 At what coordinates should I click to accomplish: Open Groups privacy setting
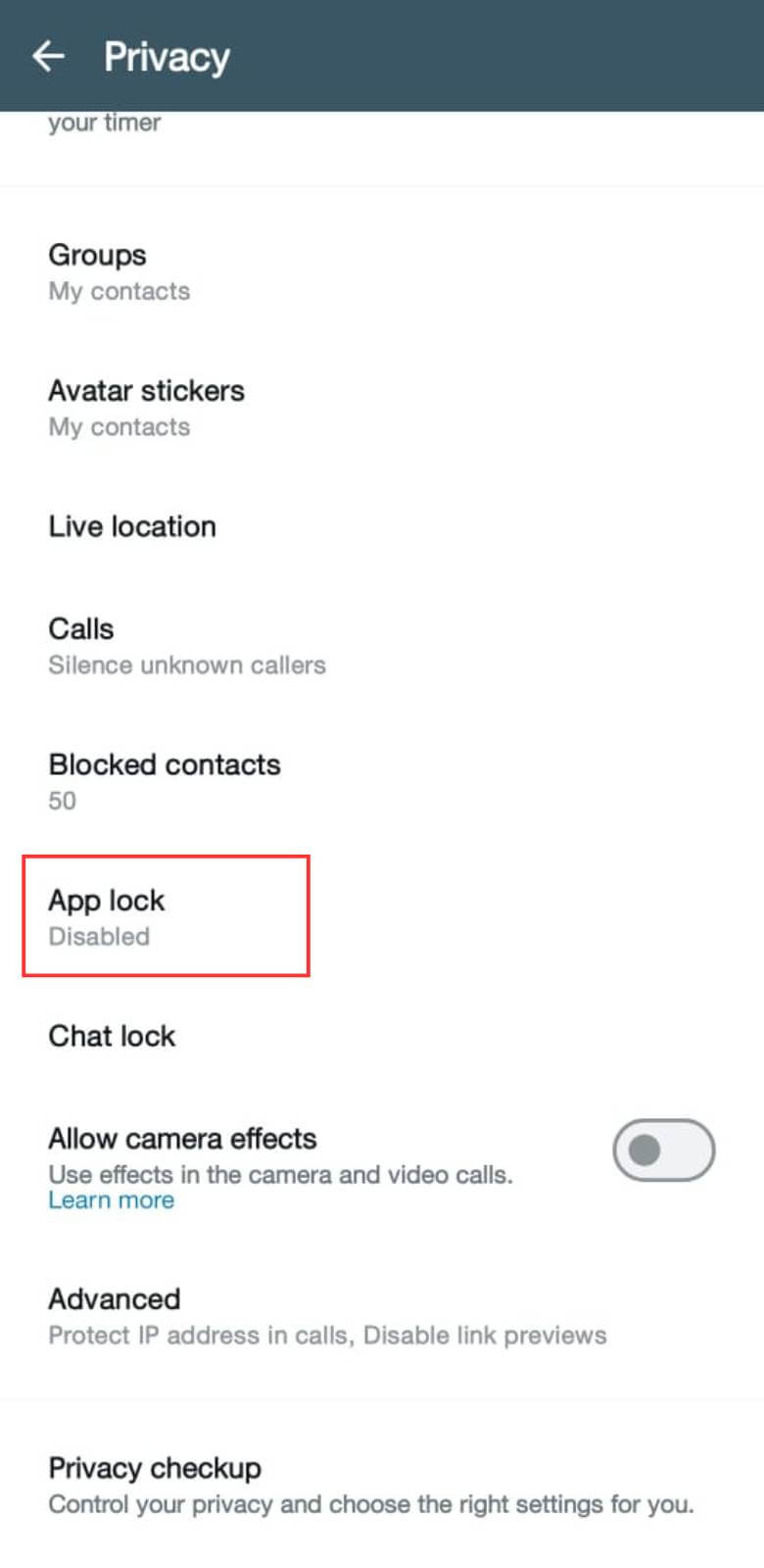[x=382, y=272]
